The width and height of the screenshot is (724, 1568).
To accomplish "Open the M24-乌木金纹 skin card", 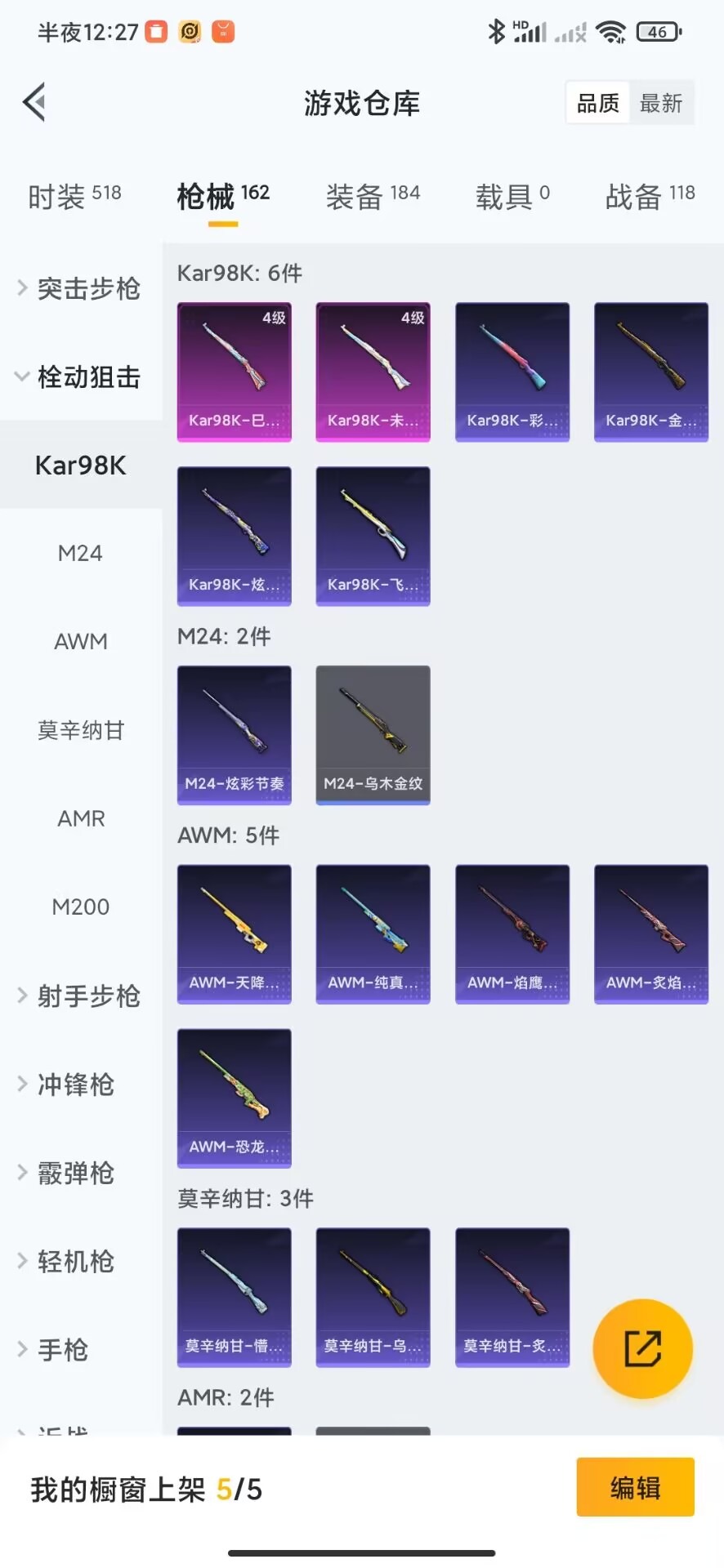I will [x=373, y=735].
